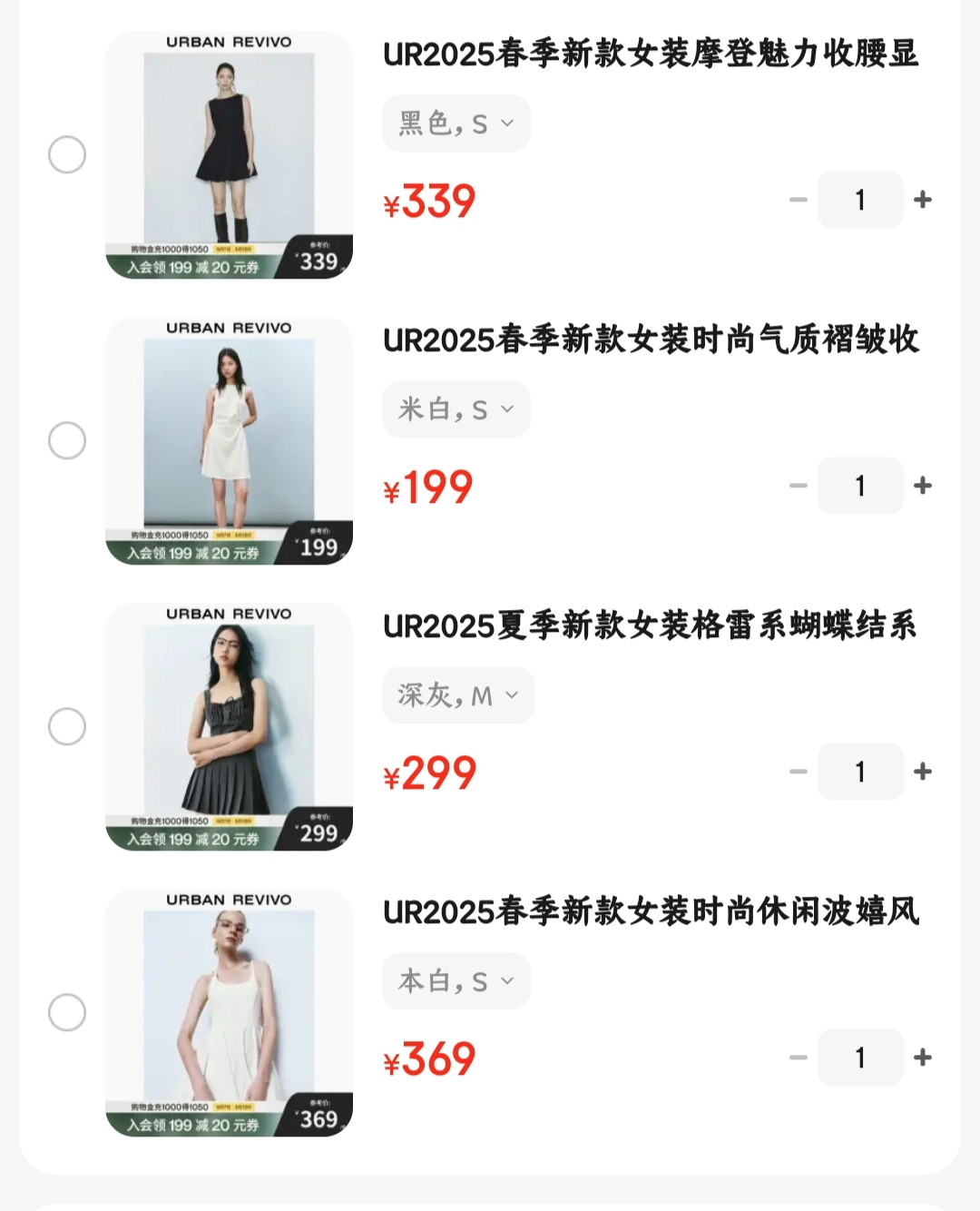Select the ¥299 dark grey dress item
The image size is (980, 1211).
click(x=67, y=727)
